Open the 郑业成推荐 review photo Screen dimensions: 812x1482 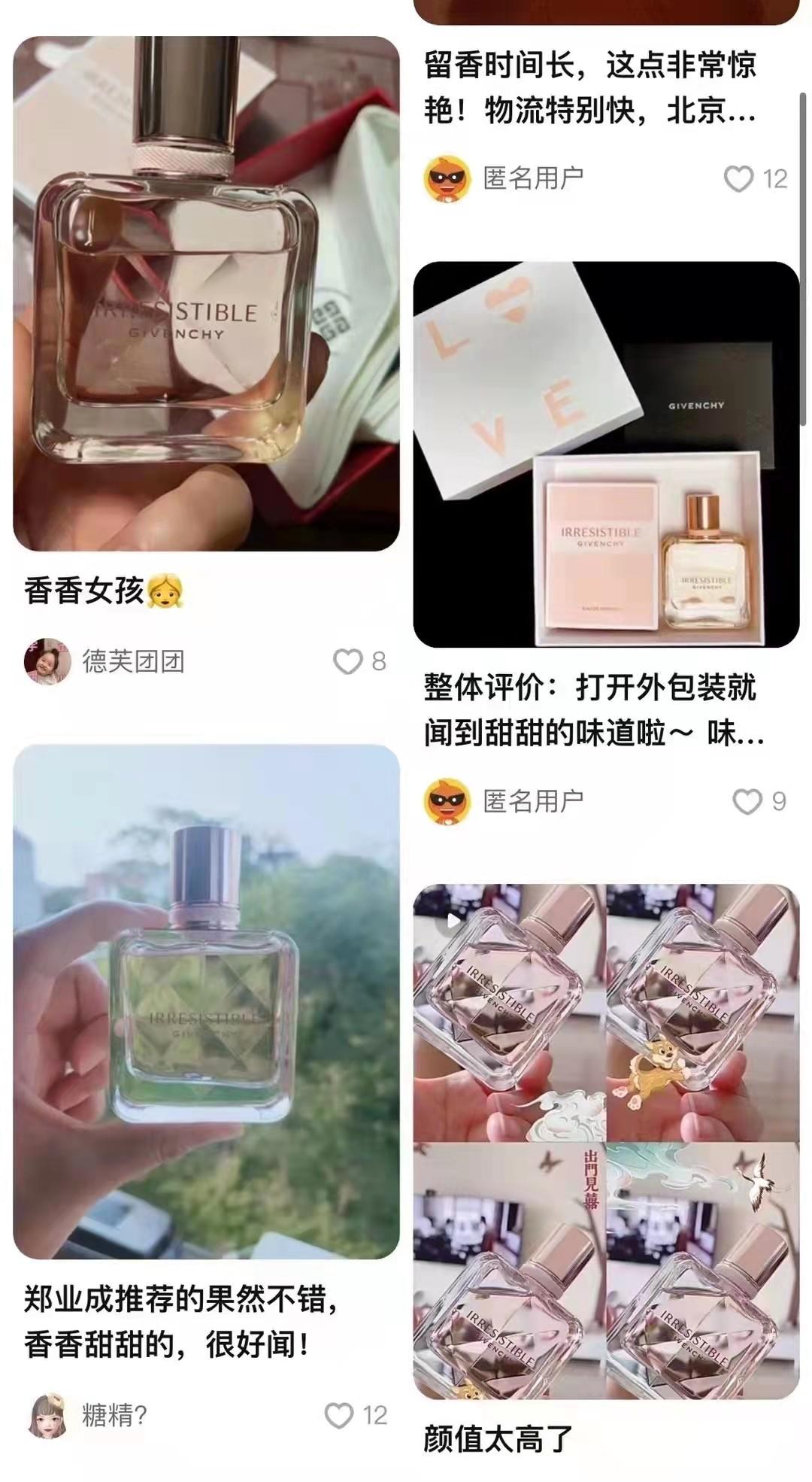206,1002
